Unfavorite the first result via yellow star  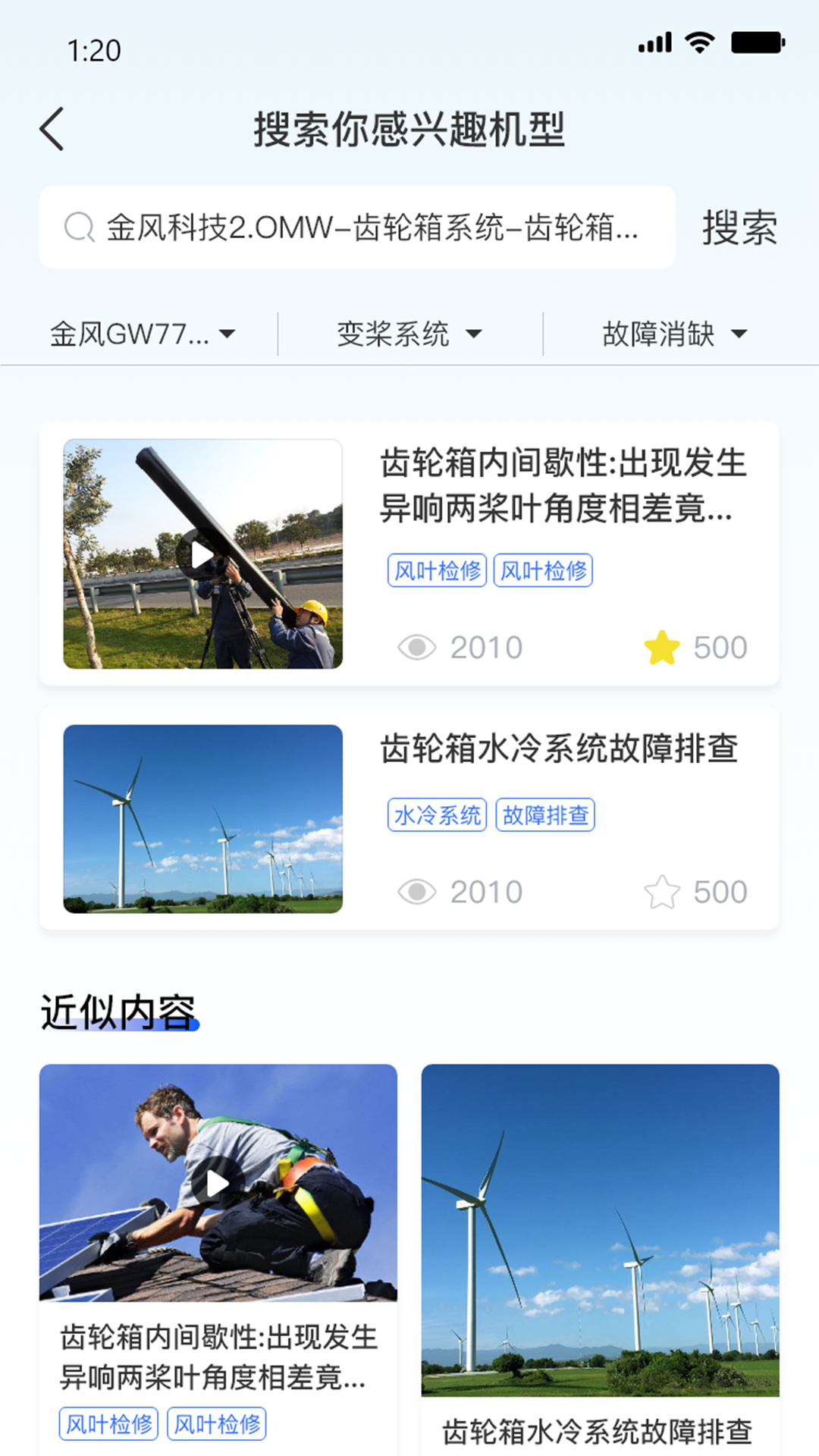(x=661, y=646)
